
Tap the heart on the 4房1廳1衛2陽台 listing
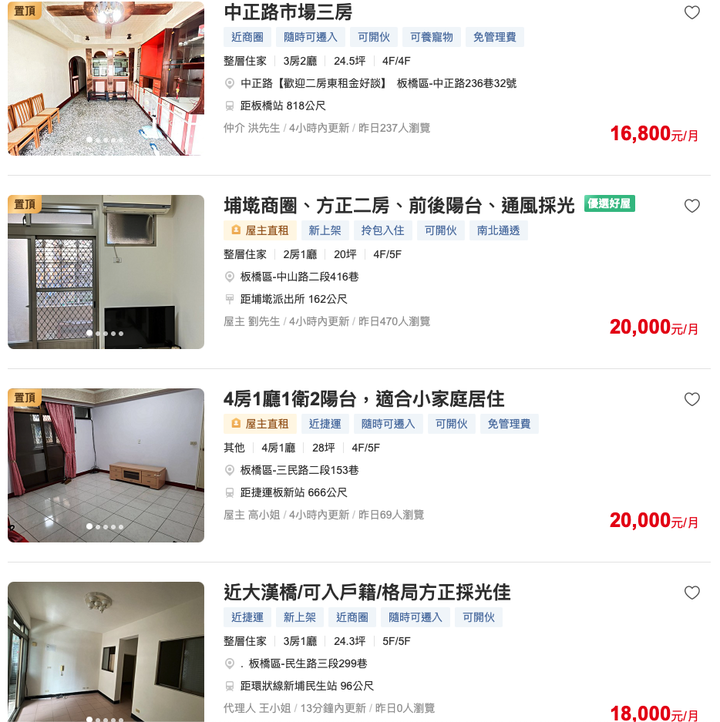(x=692, y=399)
